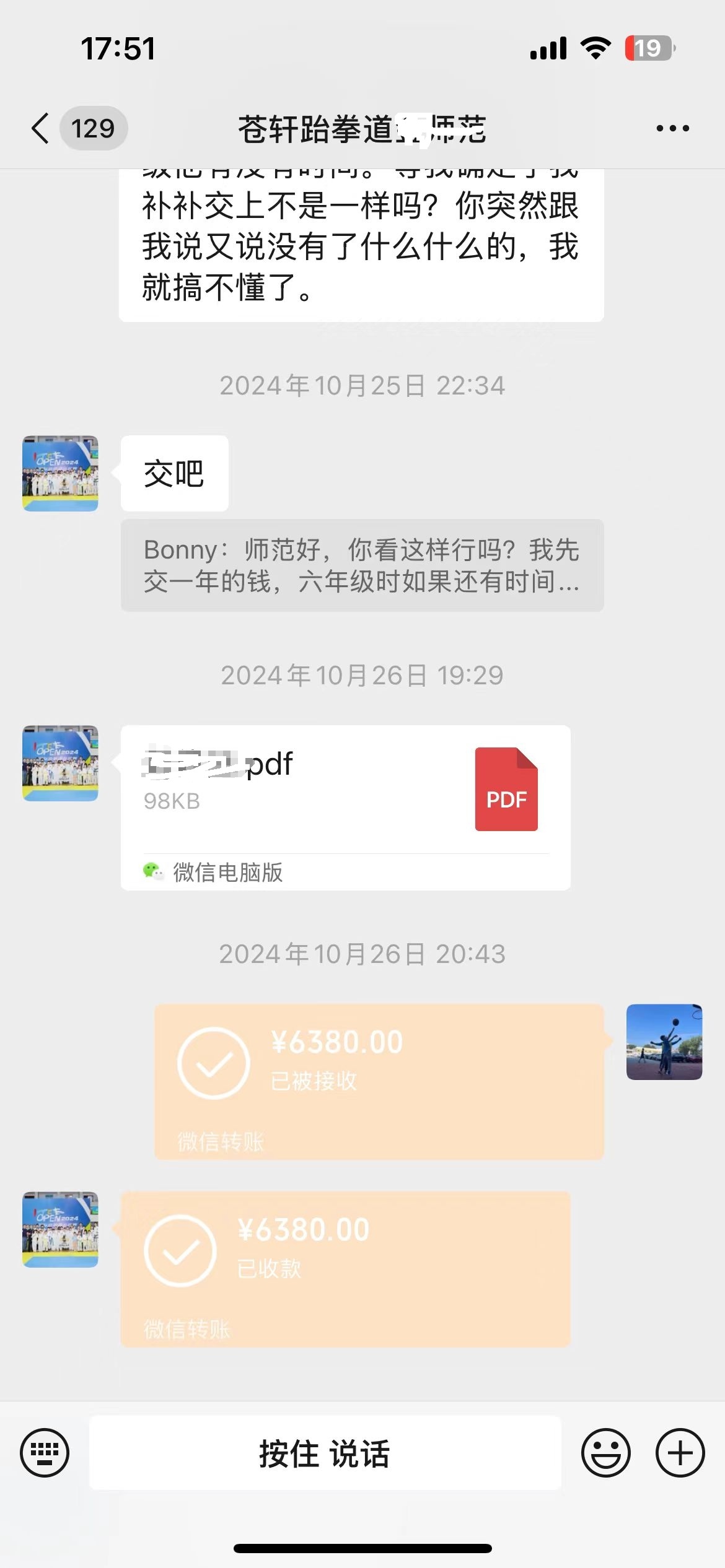Open the ¥6380.00 transfer marked 已收款
725x1568 pixels.
[345, 1268]
